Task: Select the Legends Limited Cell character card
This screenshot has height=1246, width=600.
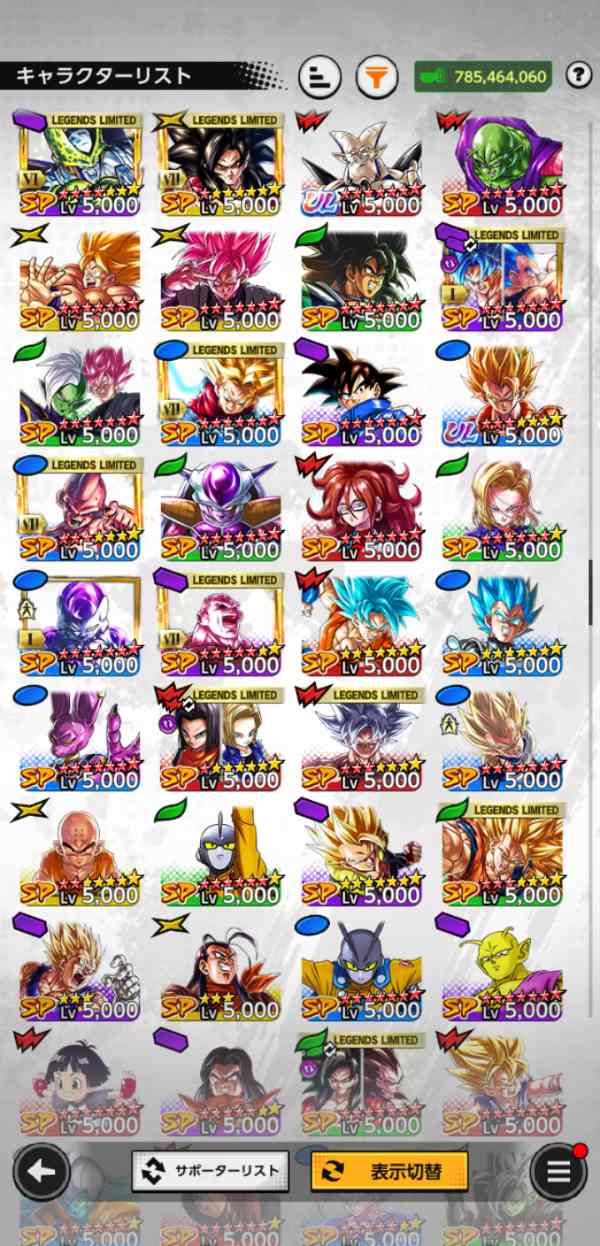Action: tap(78, 165)
